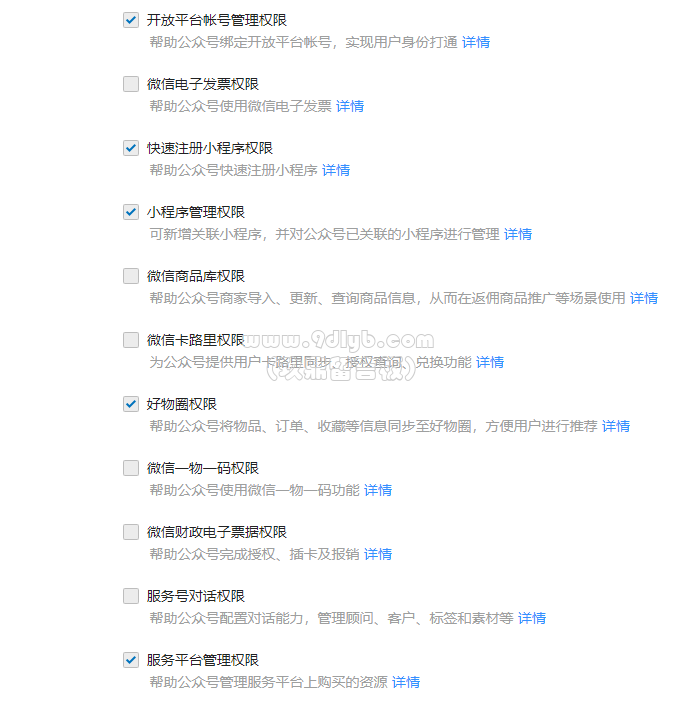674x711 pixels.
Task: Uncheck 小程序管理权限 checkbox
Action: (131, 212)
